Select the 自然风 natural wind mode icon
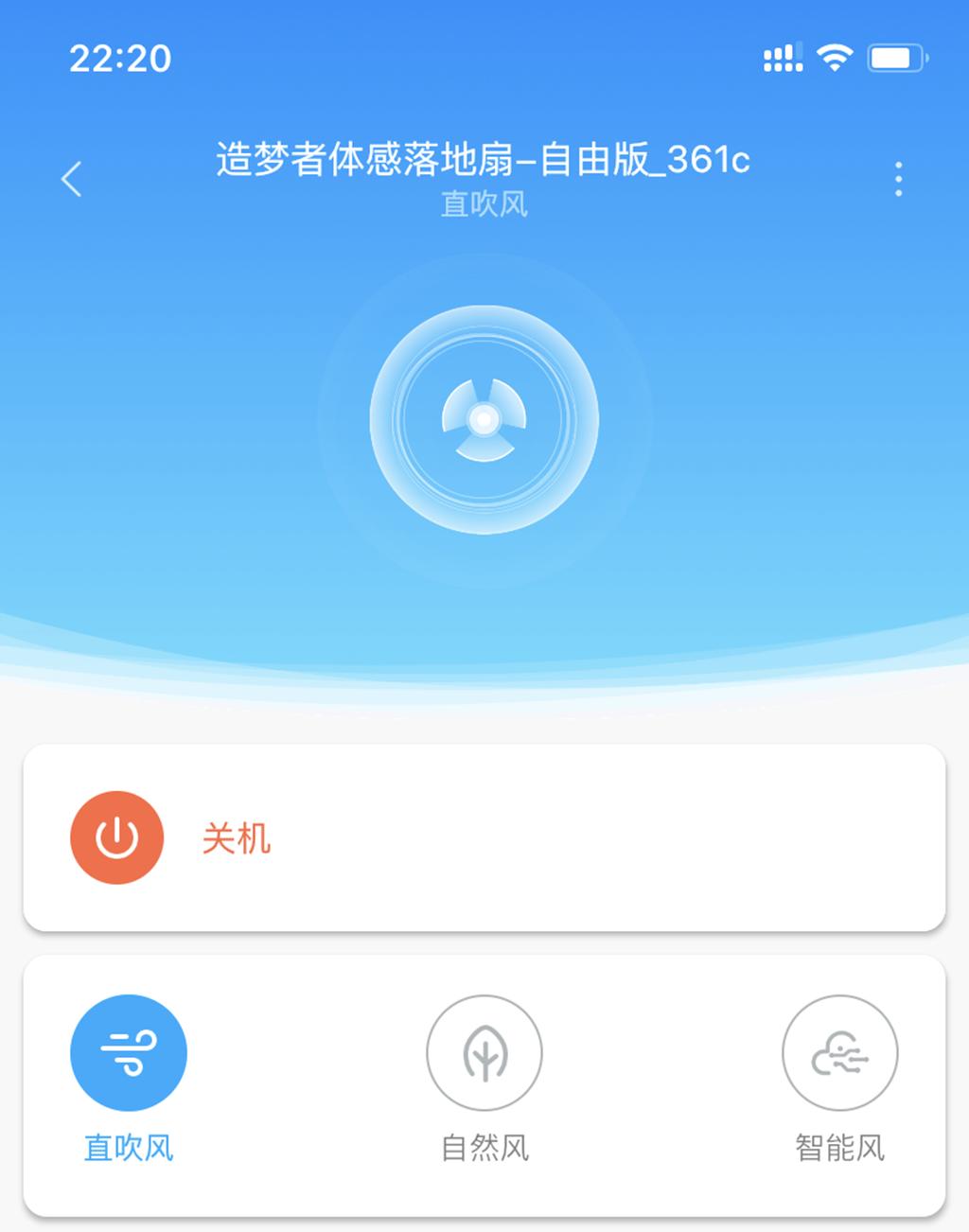 (484, 1052)
